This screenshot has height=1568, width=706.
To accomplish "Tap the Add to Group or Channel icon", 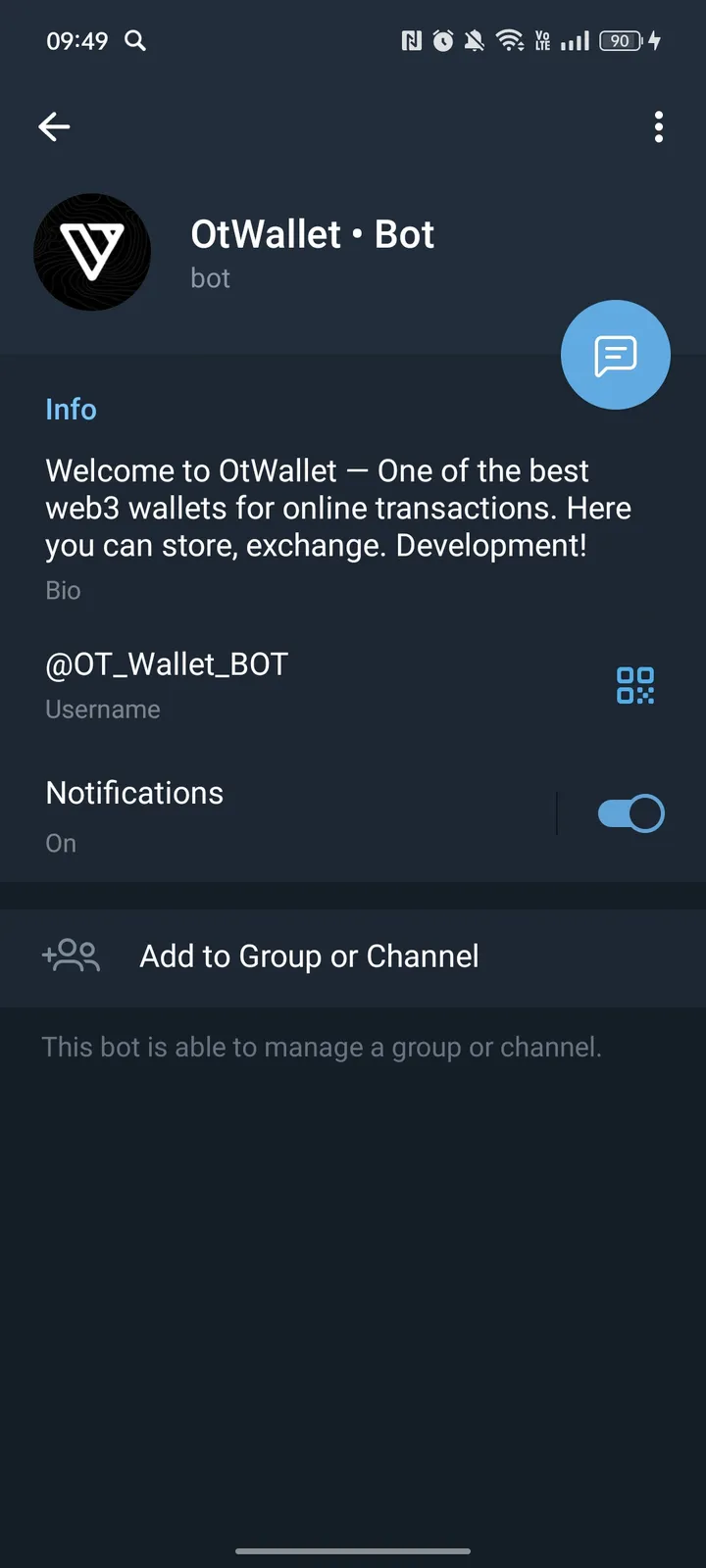I will pos(71,955).
